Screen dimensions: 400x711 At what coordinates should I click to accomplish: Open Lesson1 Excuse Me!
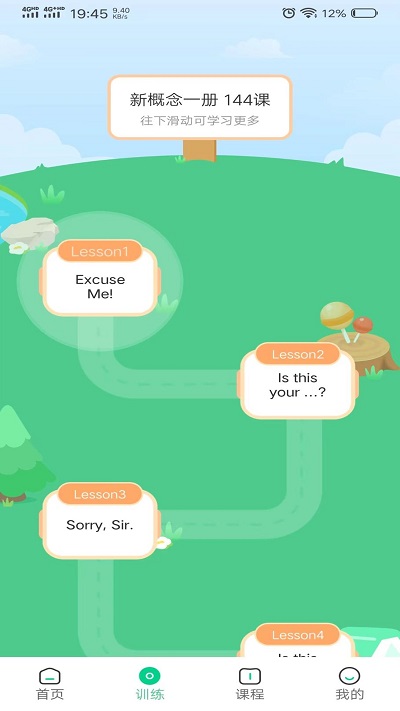100,278
